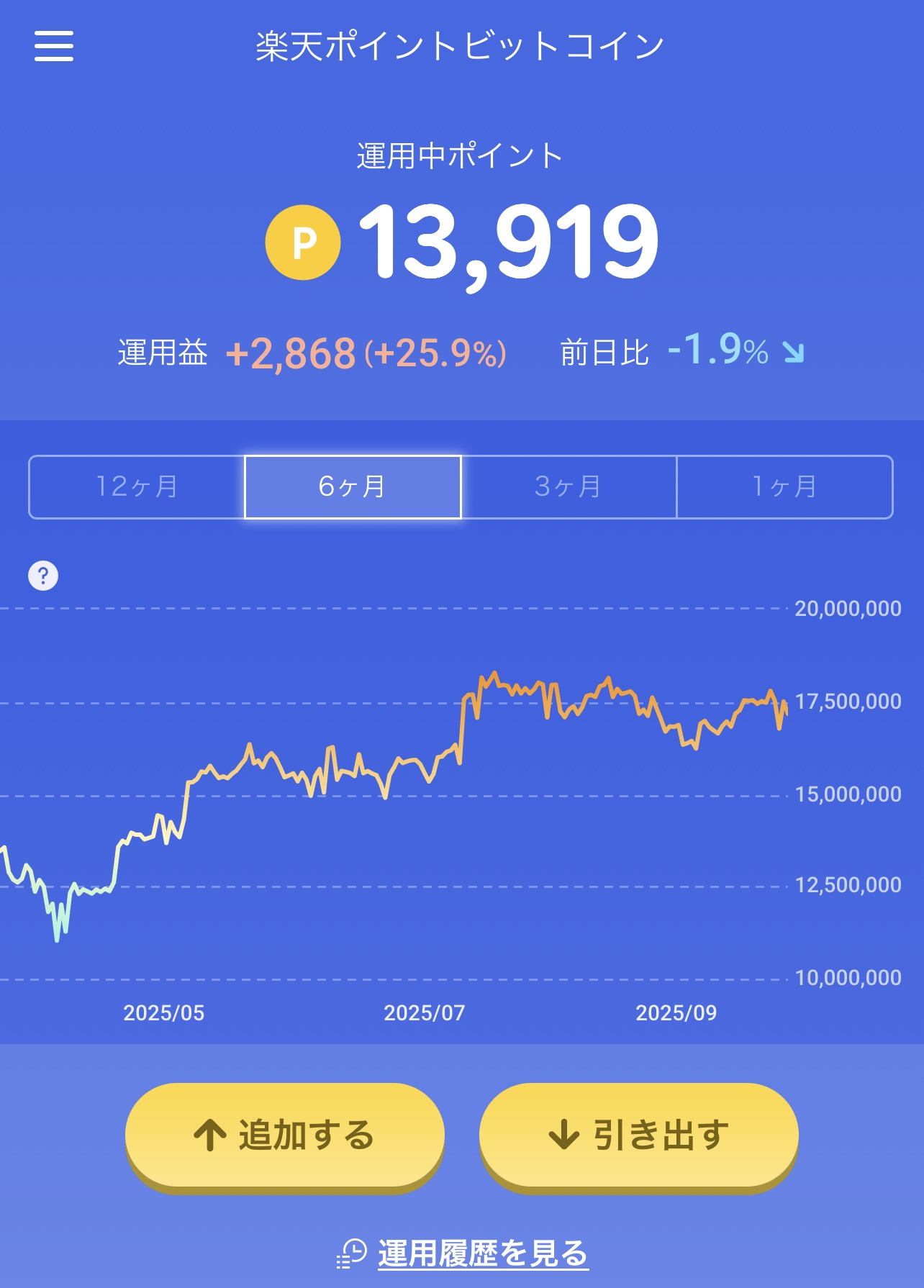Open the hamburger menu
This screenshot has width=924, height=1288.
coord(54,46)
